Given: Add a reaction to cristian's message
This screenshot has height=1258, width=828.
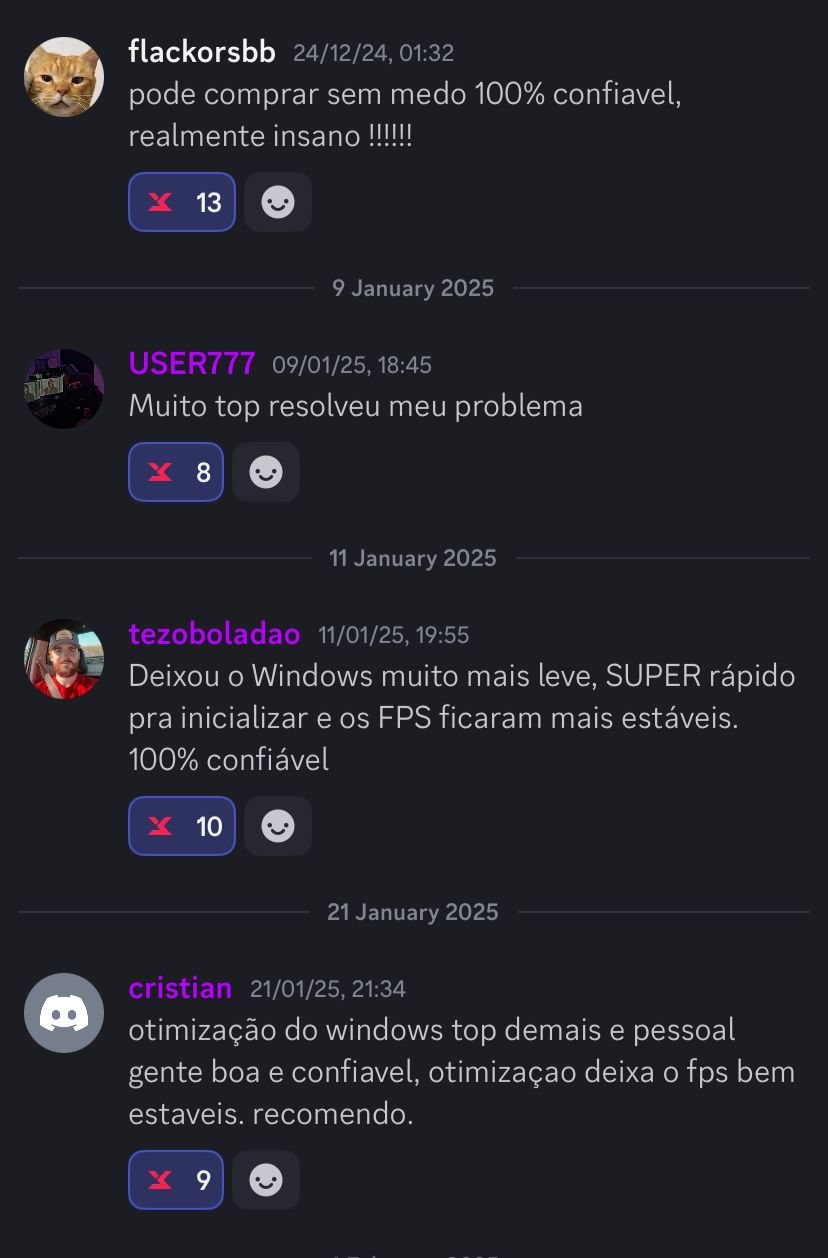Looking at the screenshot, I should [266, 1180].
